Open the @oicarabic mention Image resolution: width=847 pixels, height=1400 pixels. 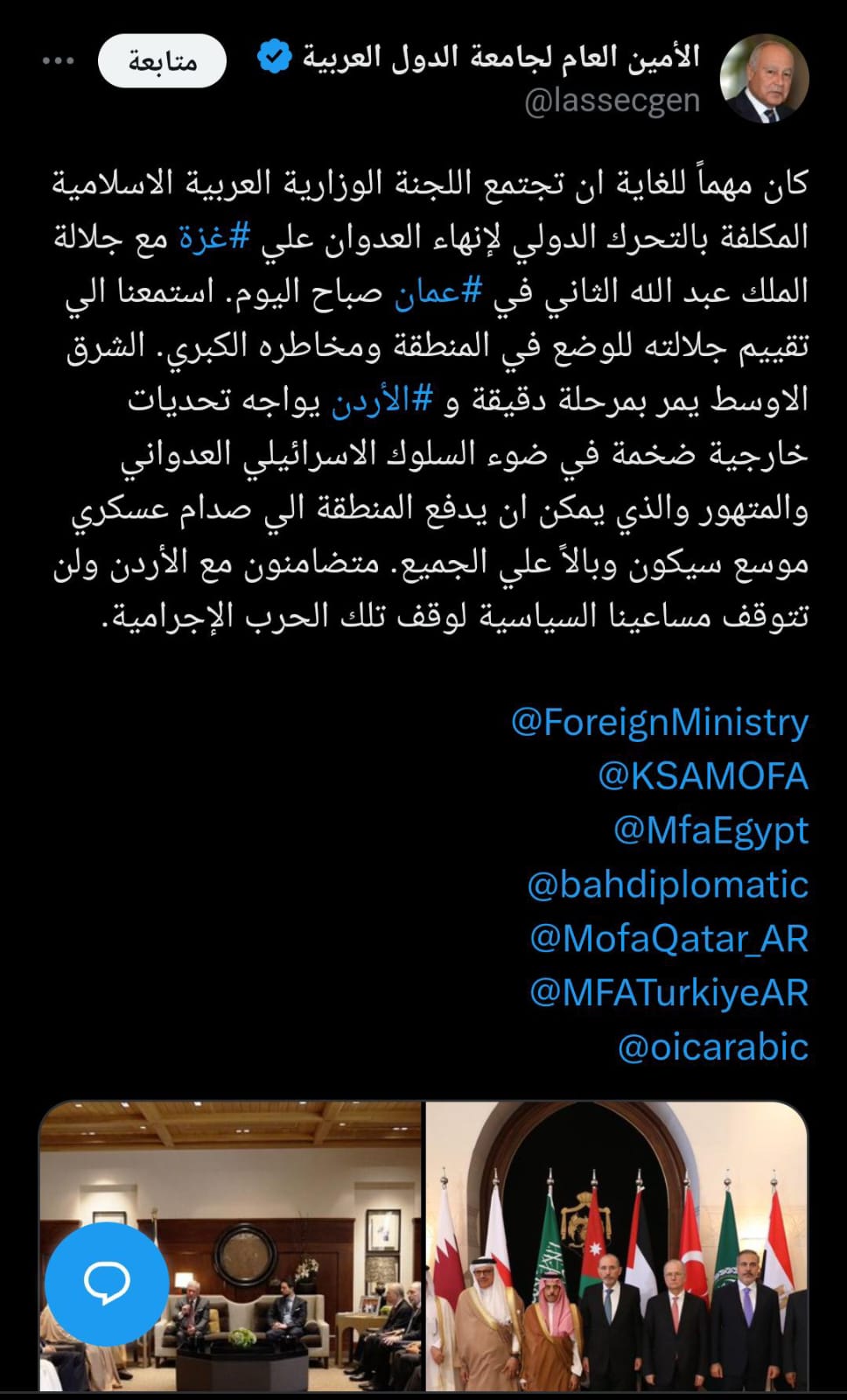pos(713,1047)
